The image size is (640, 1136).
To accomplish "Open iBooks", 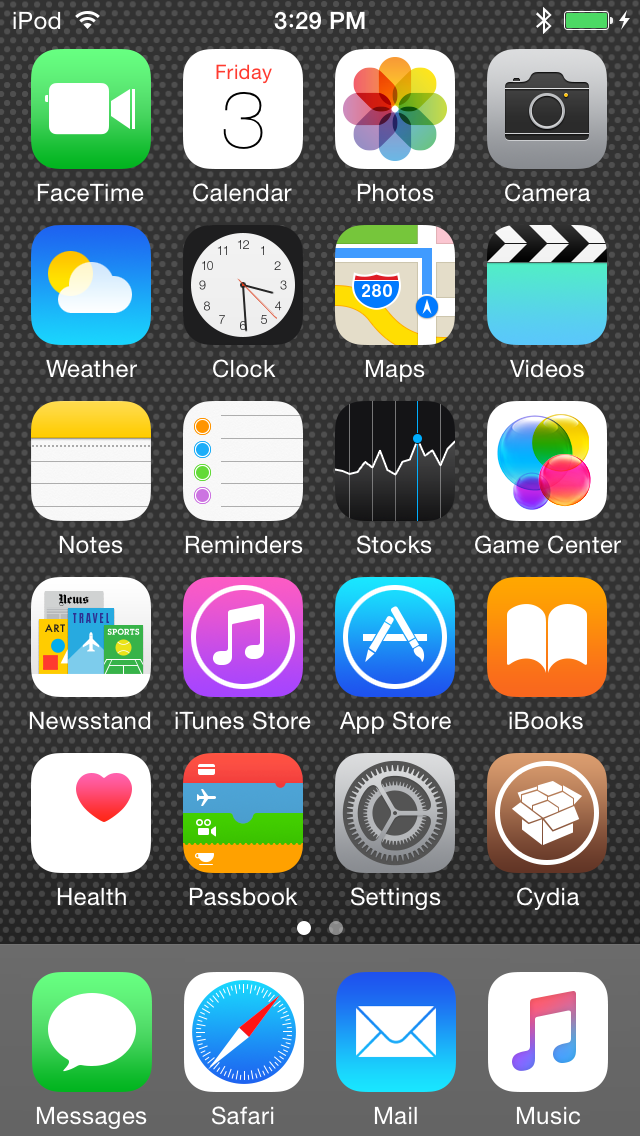I will [547, 637].
